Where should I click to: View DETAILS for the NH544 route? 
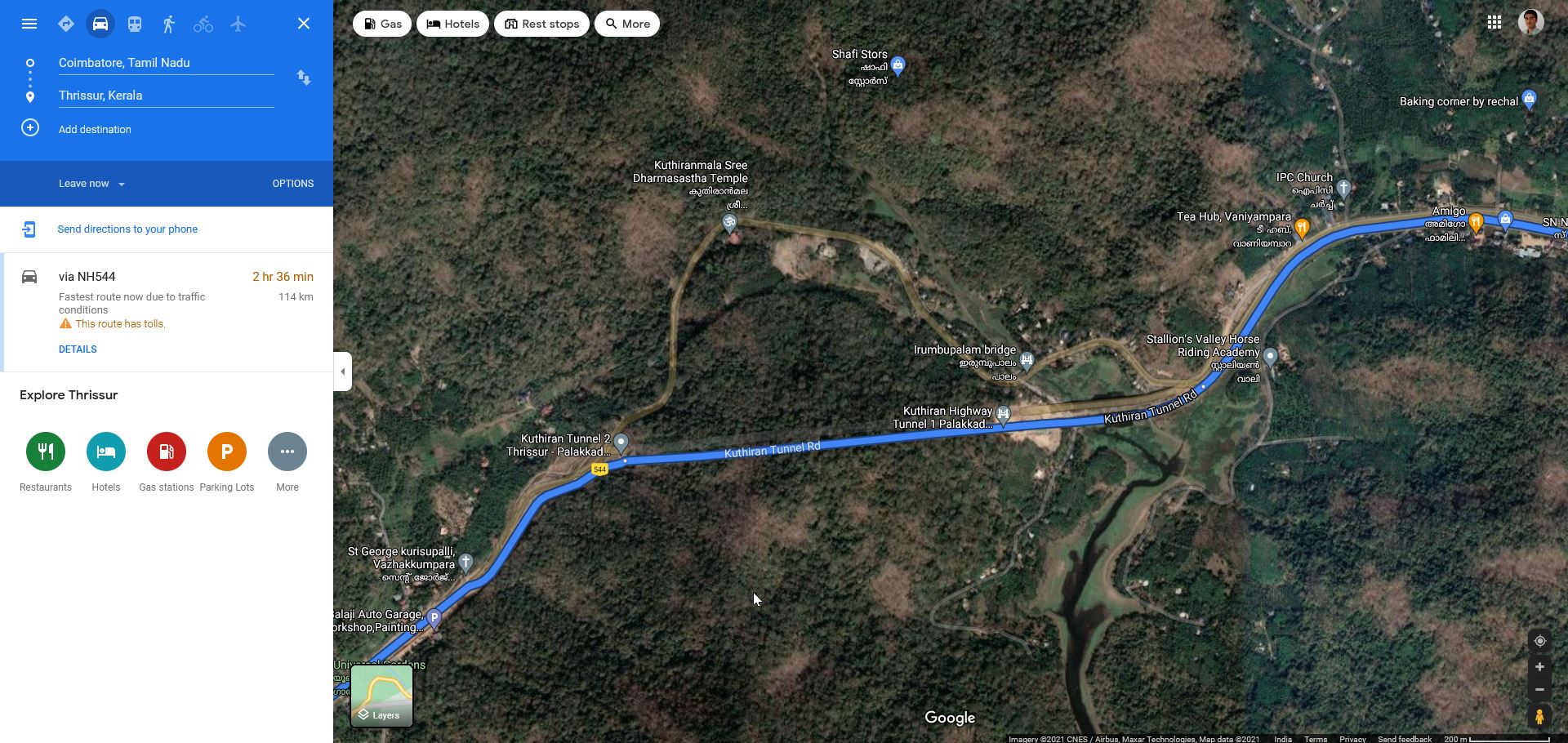[78, 349]
